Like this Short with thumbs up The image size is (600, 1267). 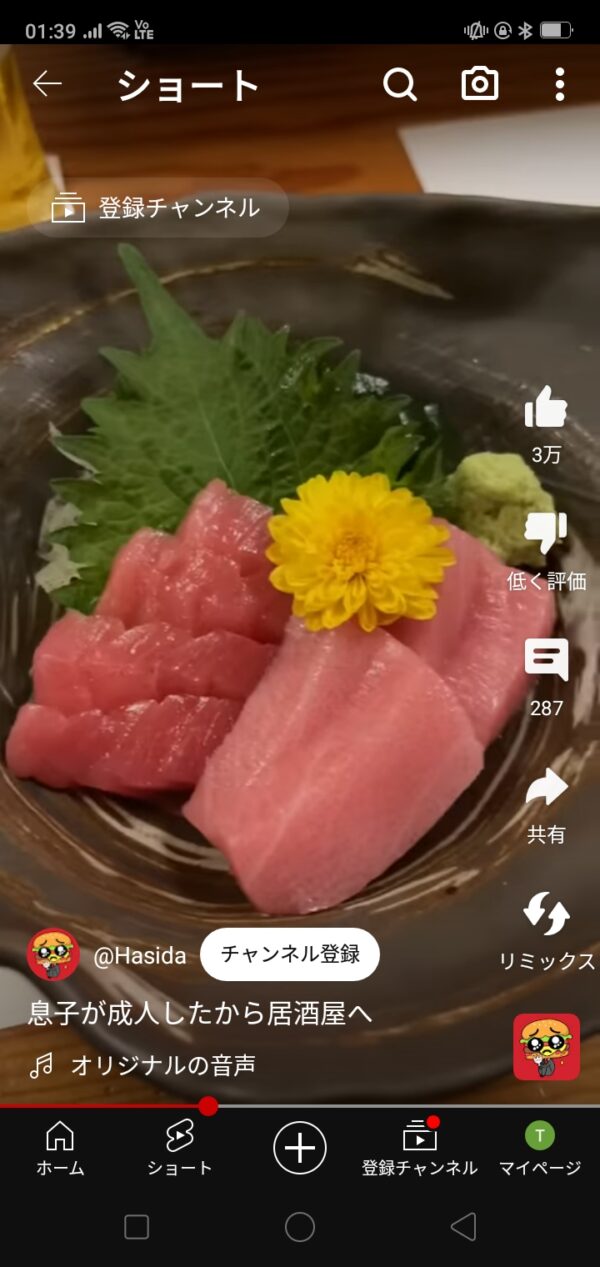click(x=546, y=408)
